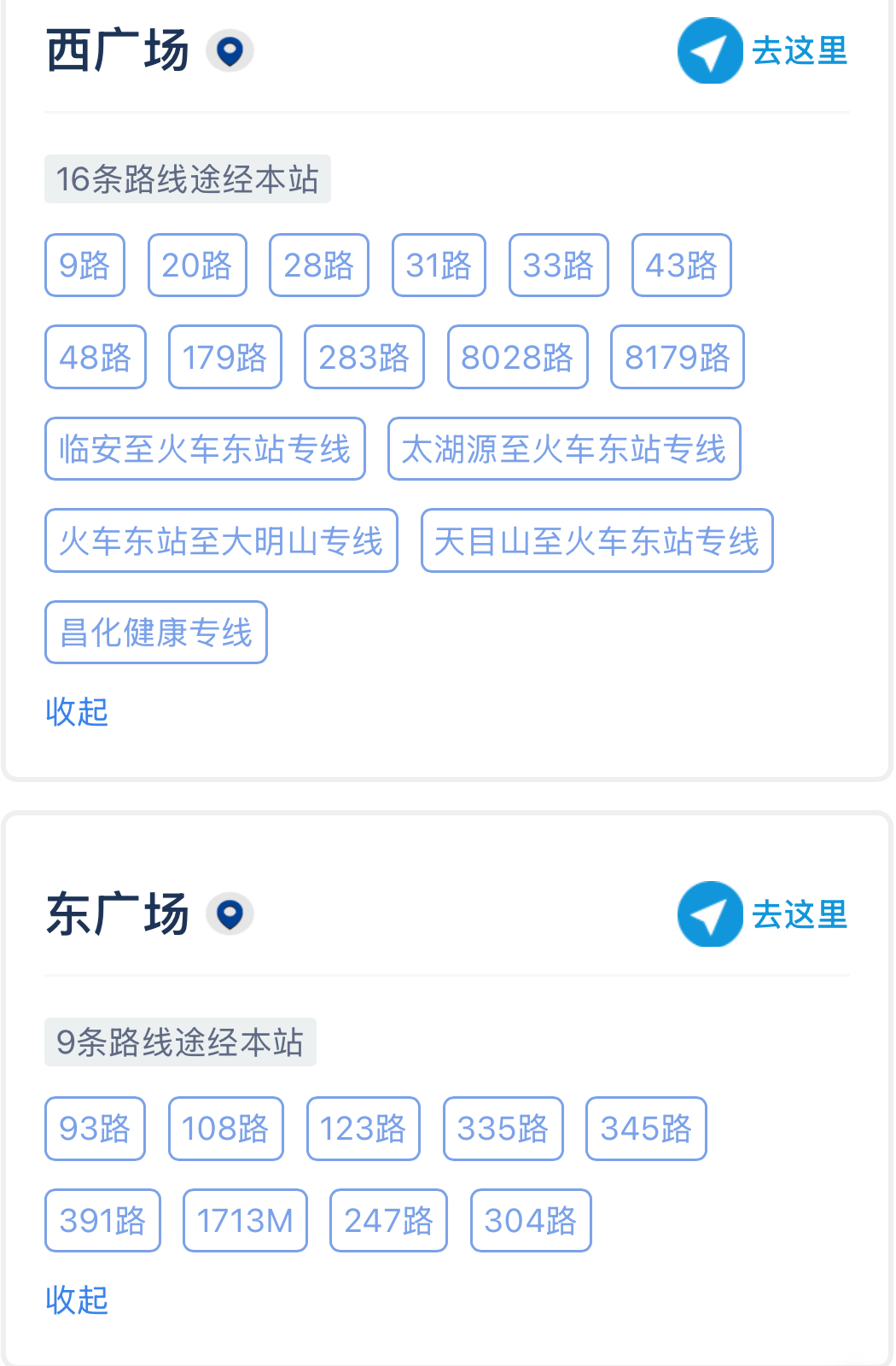Select the 临安至火车东站专线 route
896x1366 pixels.
[x=205, y=450]
